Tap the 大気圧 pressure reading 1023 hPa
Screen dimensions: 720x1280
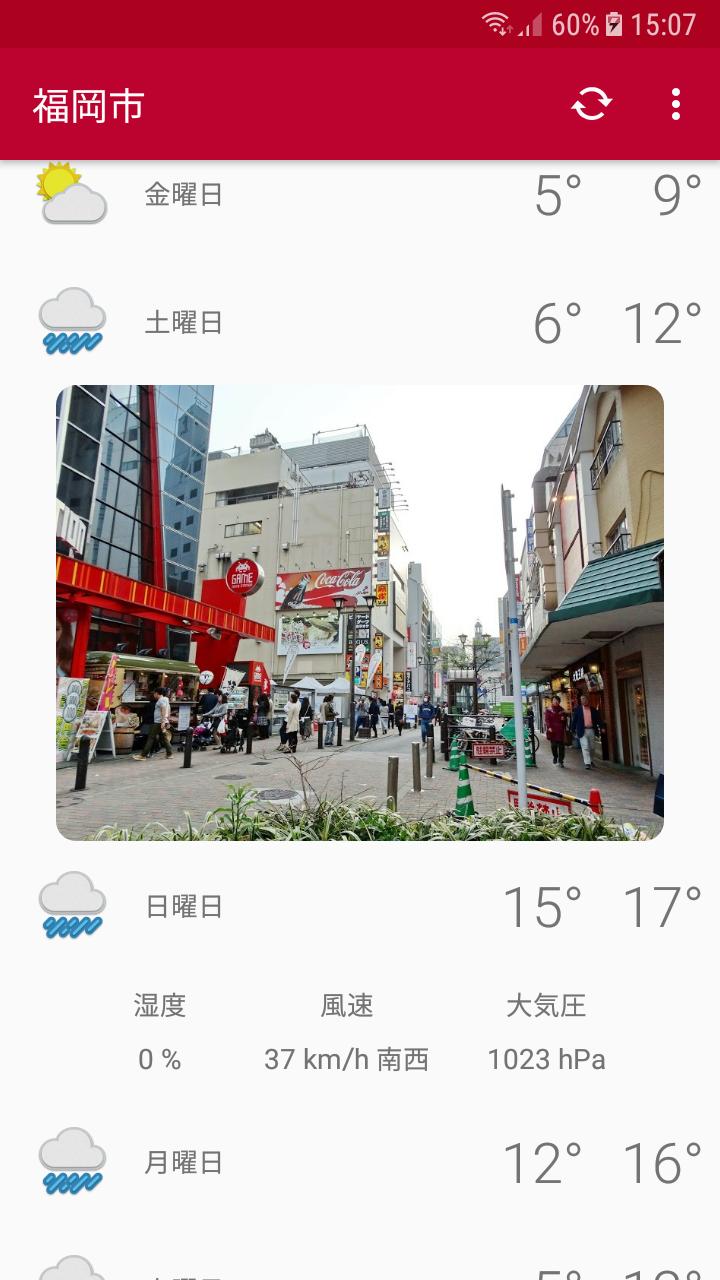(x=546, y=1059)
